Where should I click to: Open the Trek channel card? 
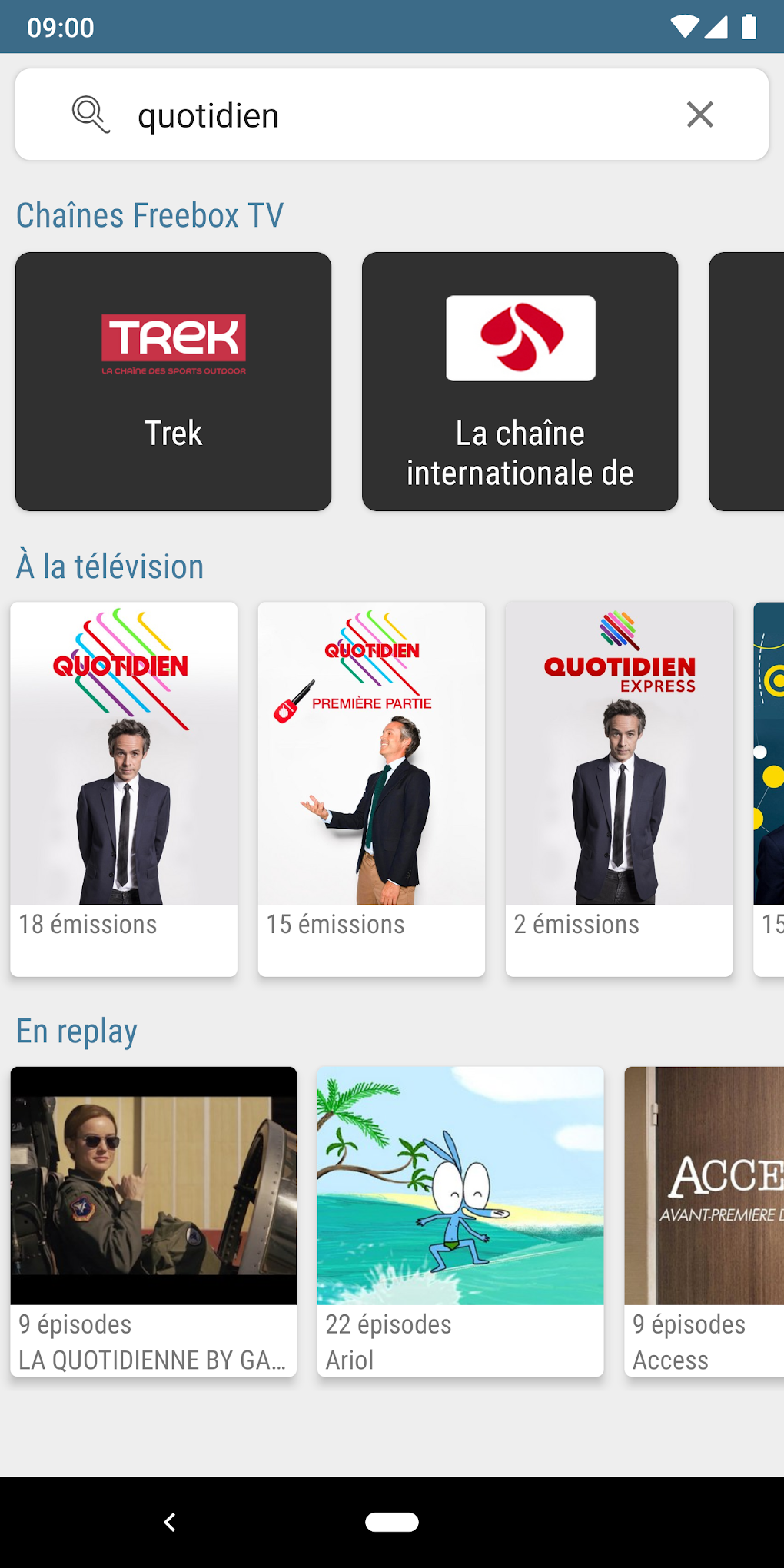[x=173, y=380]
